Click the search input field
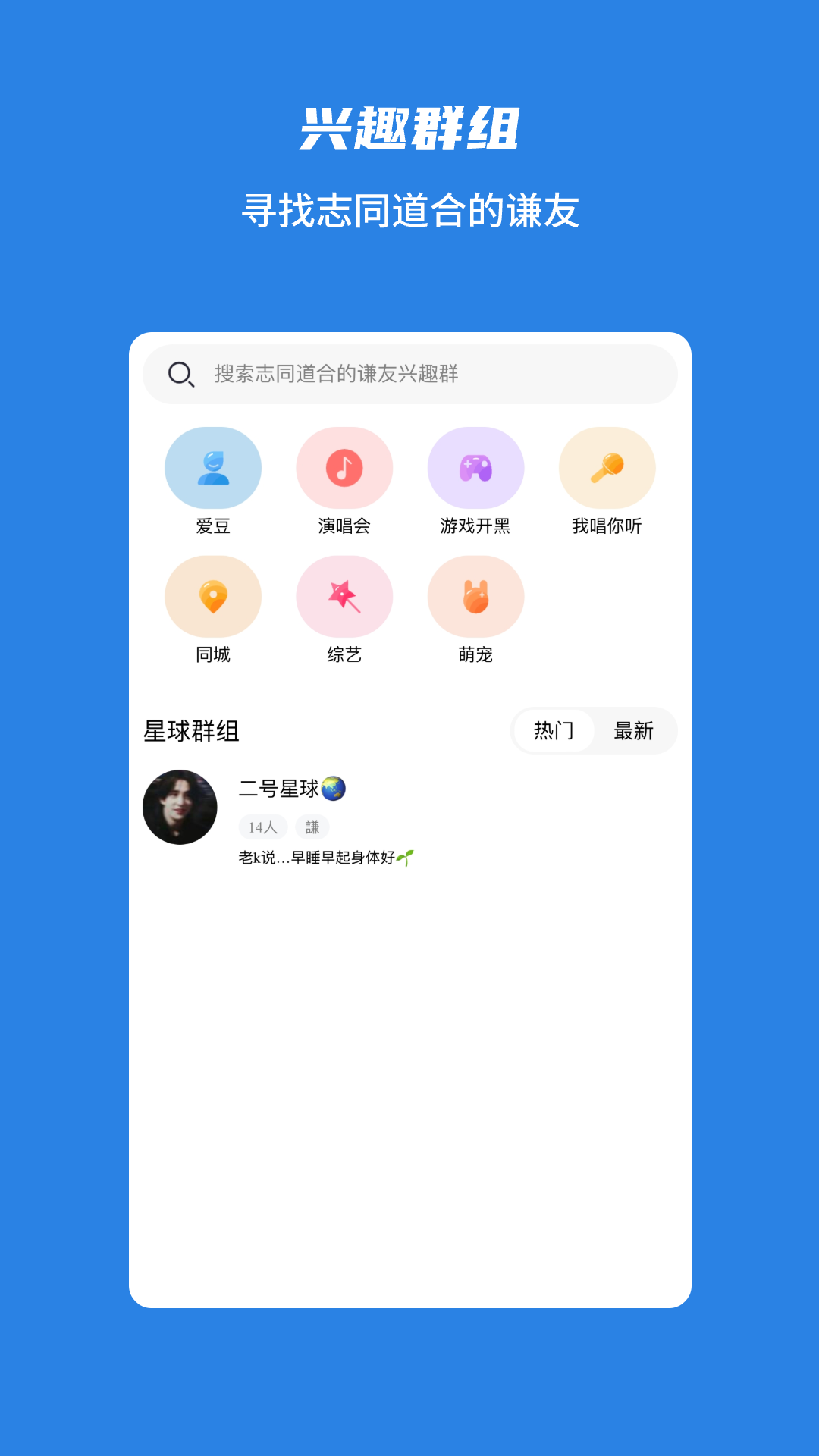This screenshot has width=819, height=1456. (x=409, y=374)
